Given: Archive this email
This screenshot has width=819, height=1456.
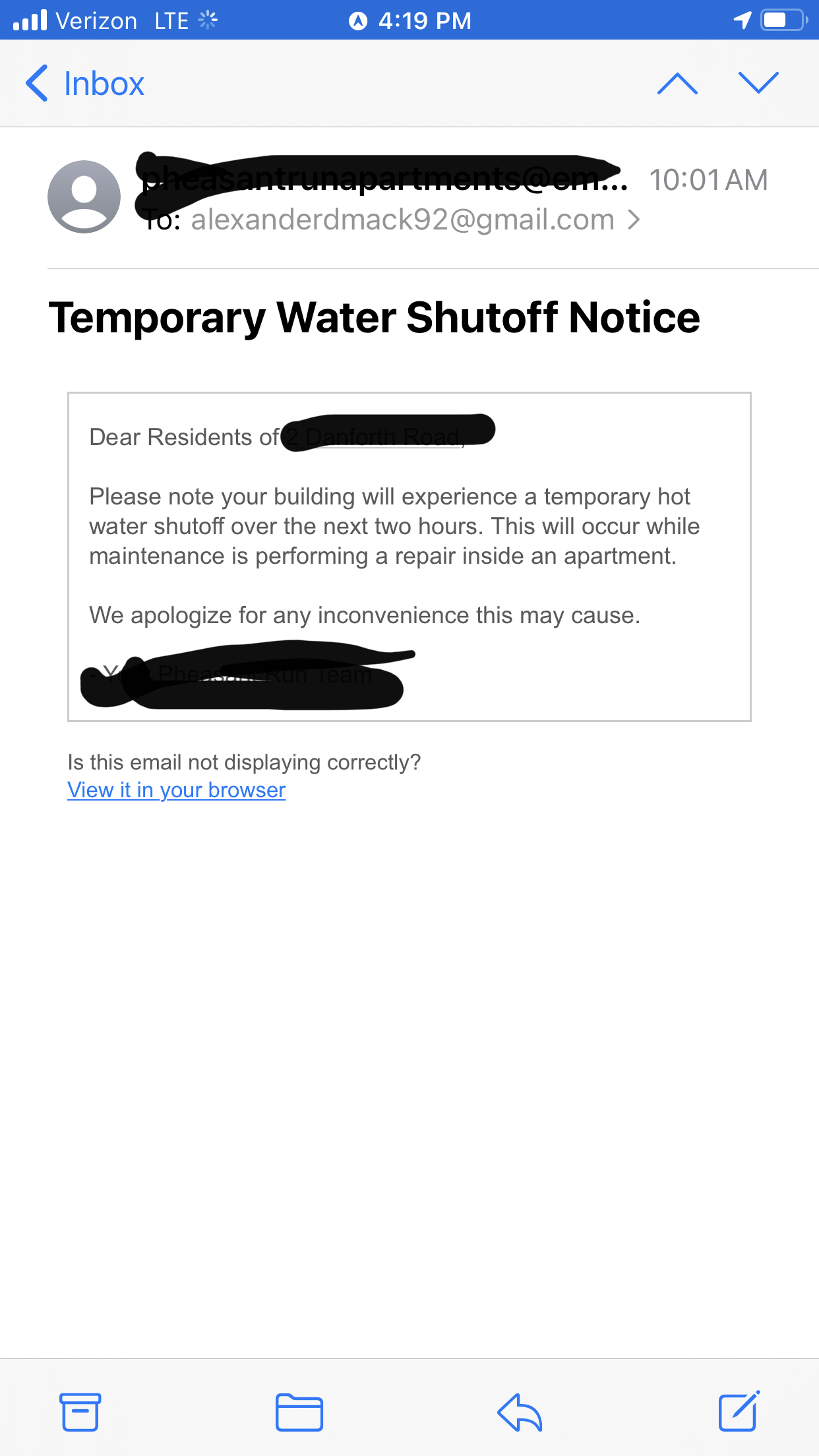Looking at the screenshot, I should [80, 1412].
